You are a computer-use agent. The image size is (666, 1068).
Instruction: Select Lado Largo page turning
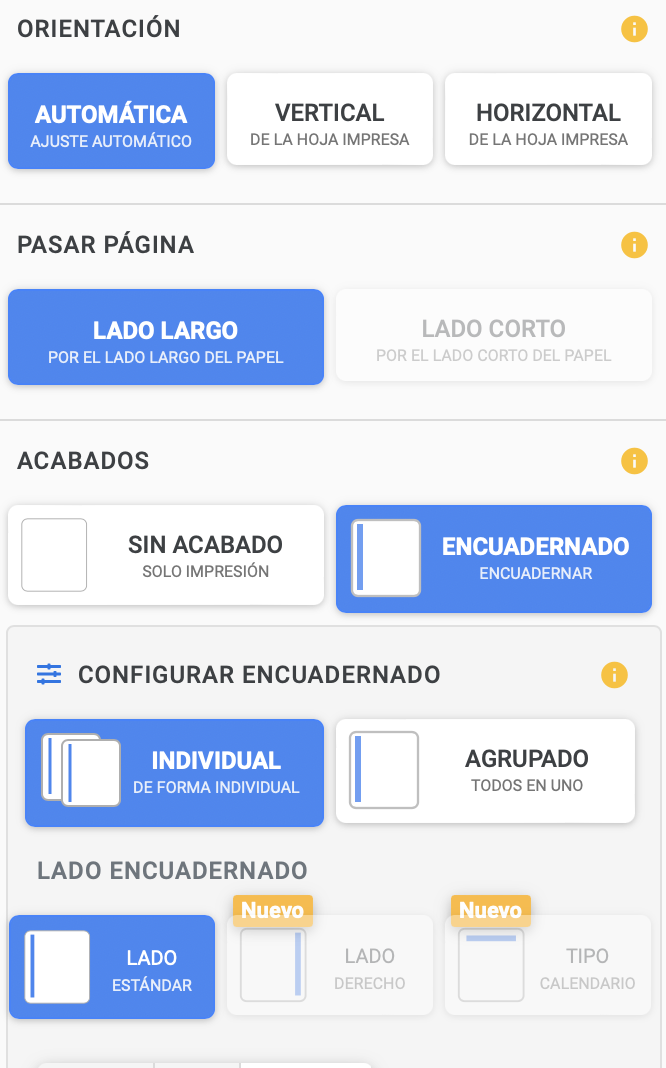166,338
